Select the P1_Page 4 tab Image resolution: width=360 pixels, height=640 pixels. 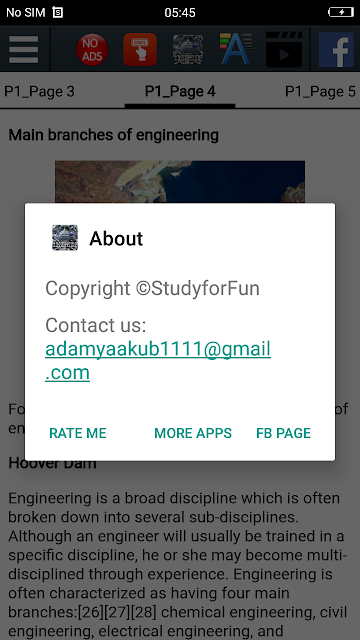tap(180, 91)
